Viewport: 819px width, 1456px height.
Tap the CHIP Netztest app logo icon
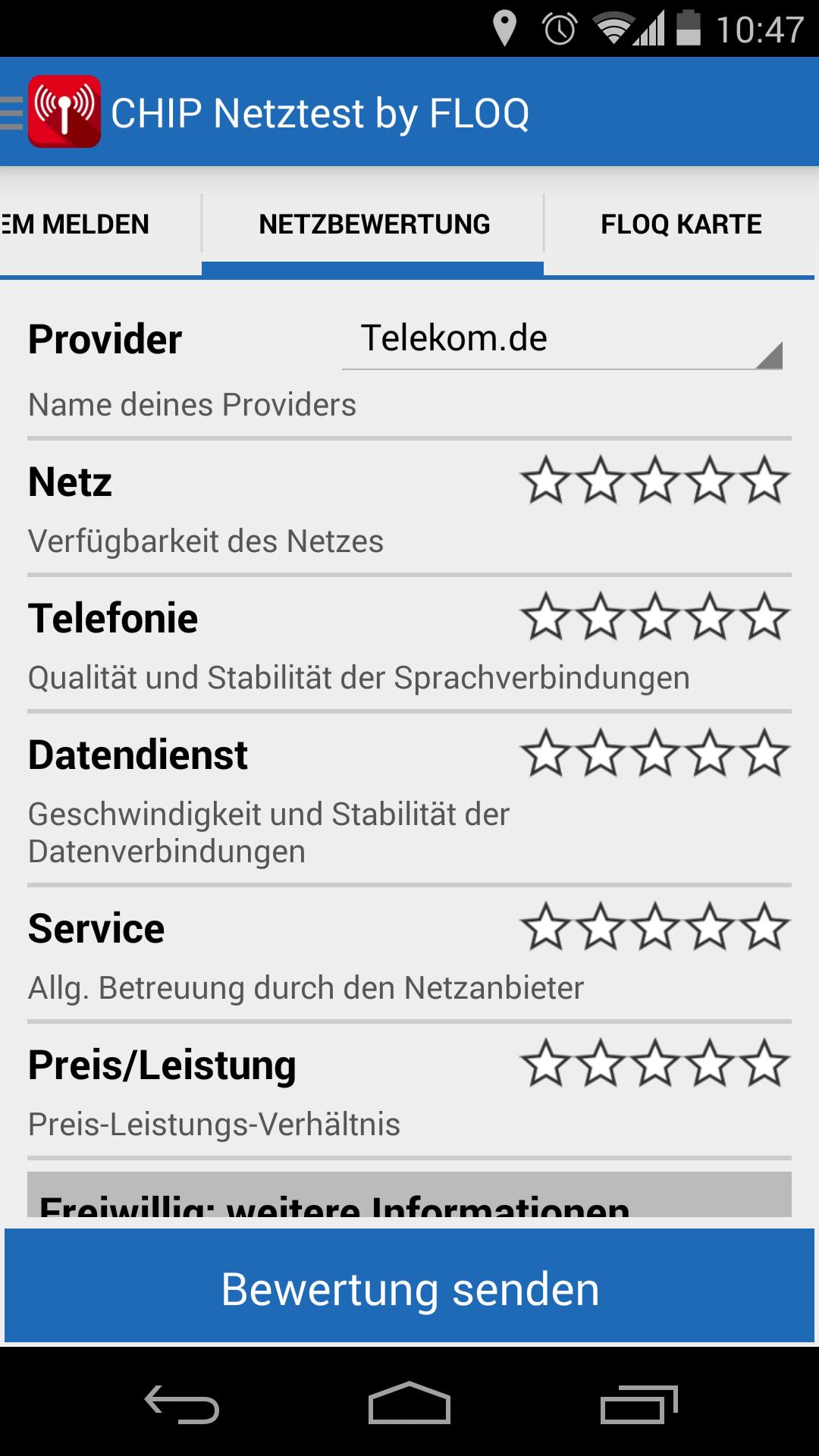tap(64, 112)
